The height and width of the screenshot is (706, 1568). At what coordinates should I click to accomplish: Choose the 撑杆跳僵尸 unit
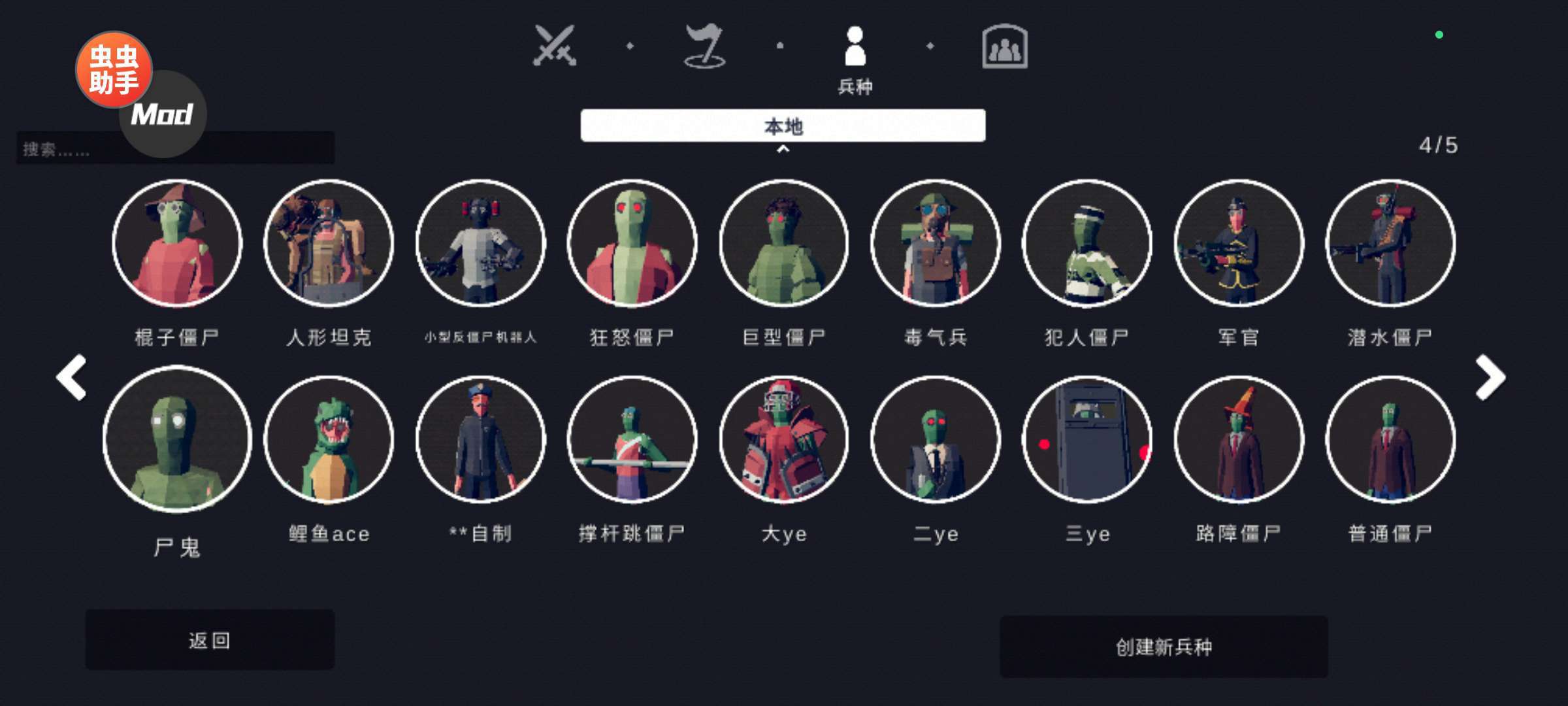click(632, 439)
